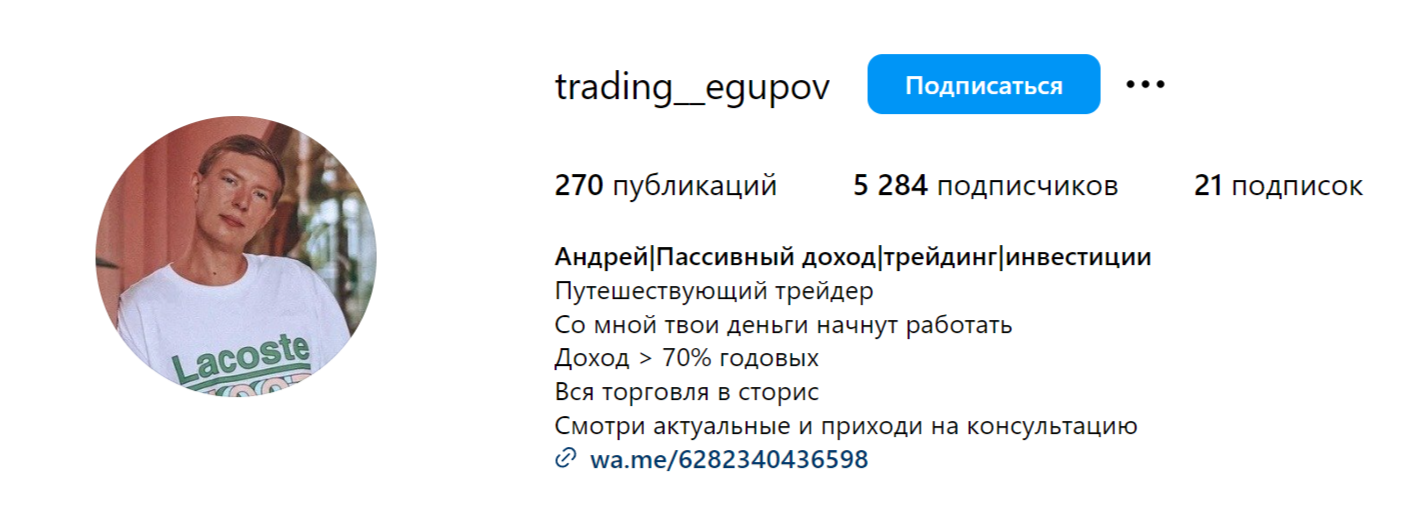Open the wa.me/6282340436598 link
Screen dimensions: 1412x525
click(728, 460)
